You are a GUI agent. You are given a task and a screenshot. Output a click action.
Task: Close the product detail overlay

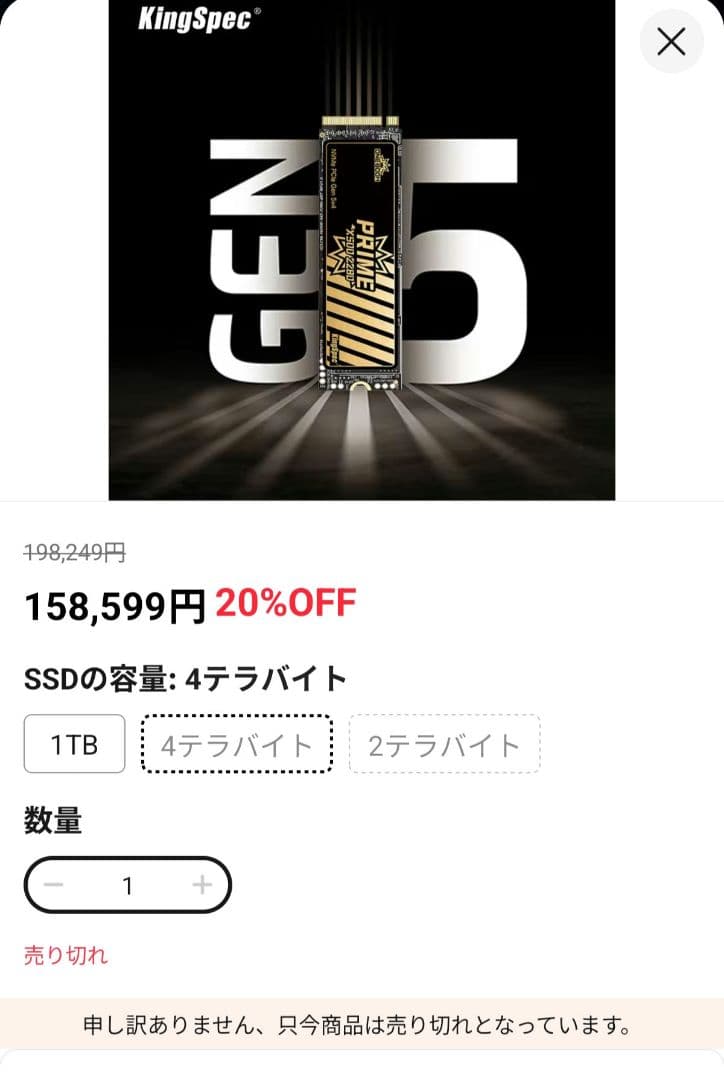pos(671,42)
